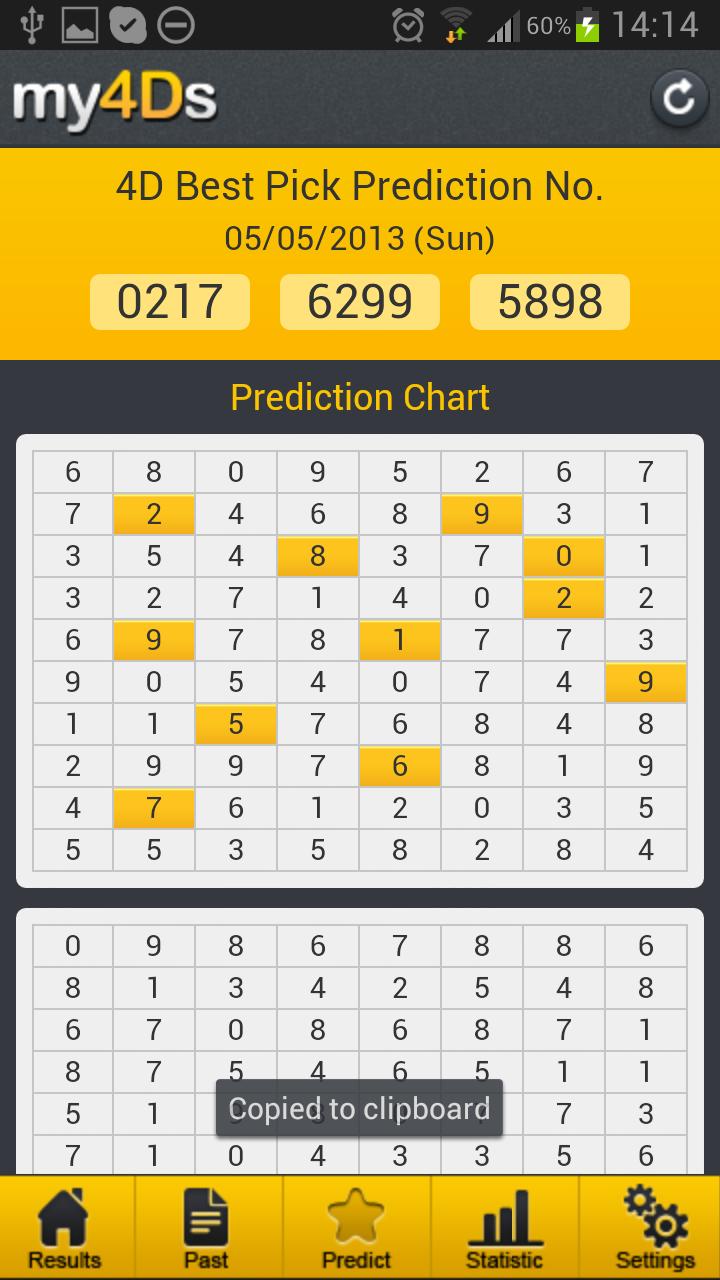Switch to the Results tab
This screenshot has height=1280, width=720.
click(x=65, y=1228)
